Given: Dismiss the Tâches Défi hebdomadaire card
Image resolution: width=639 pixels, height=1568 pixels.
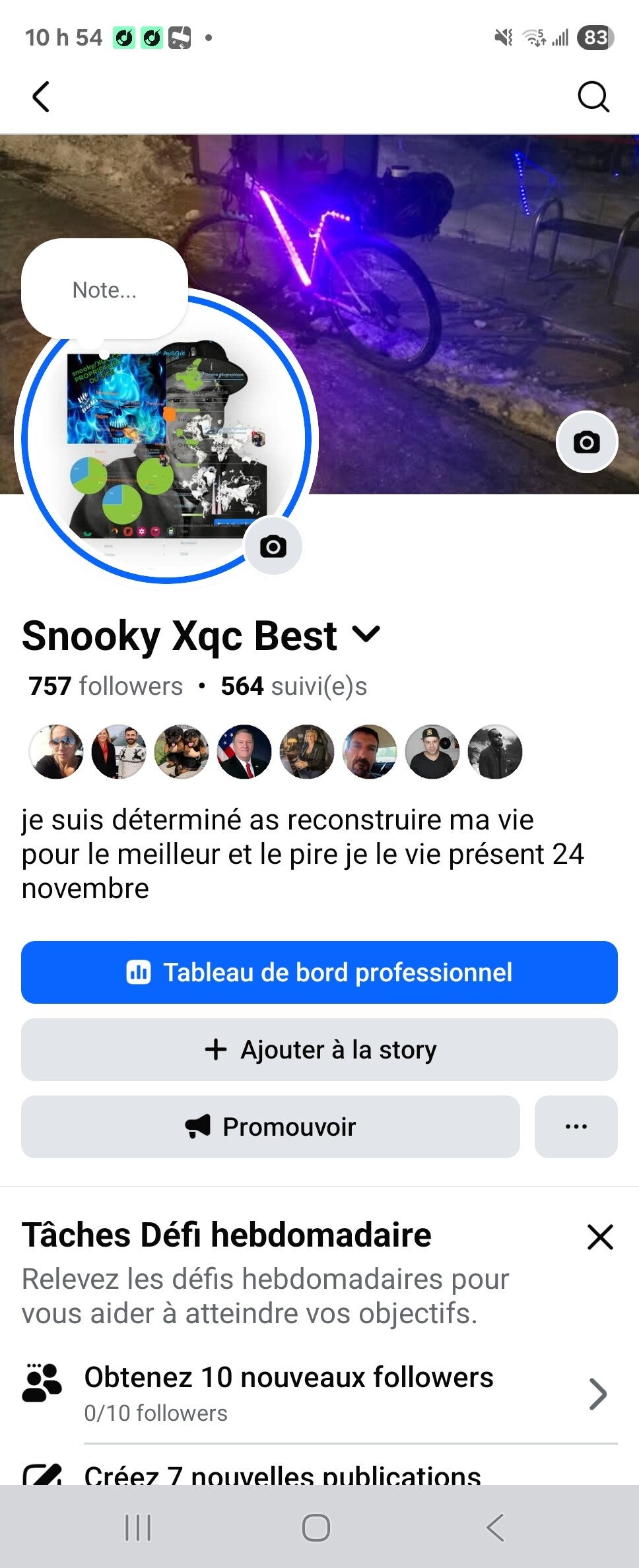Looking at the screenshot, I should click(x=599, y=1237).
